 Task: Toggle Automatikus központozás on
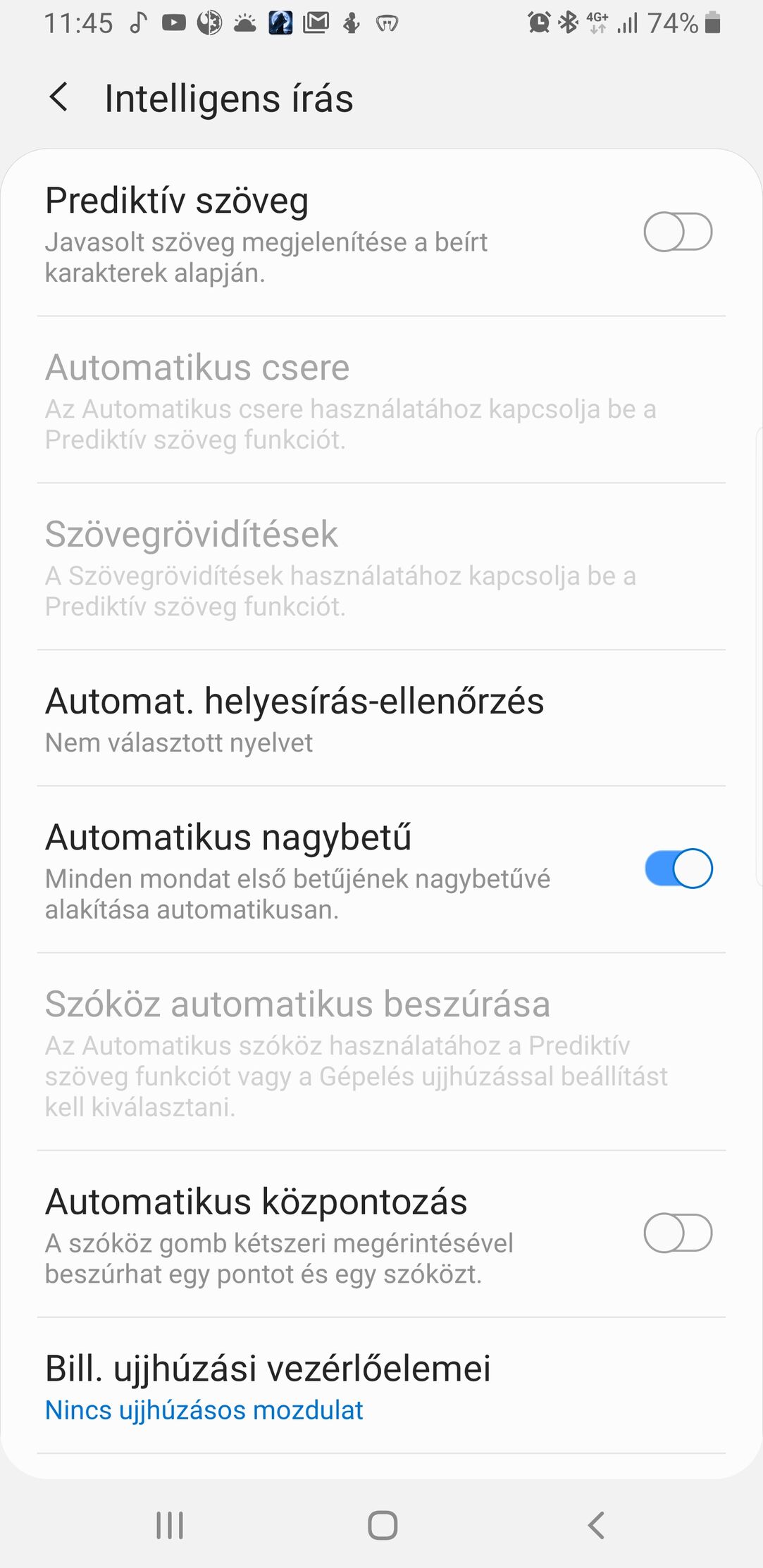(x=678, y=1233)
